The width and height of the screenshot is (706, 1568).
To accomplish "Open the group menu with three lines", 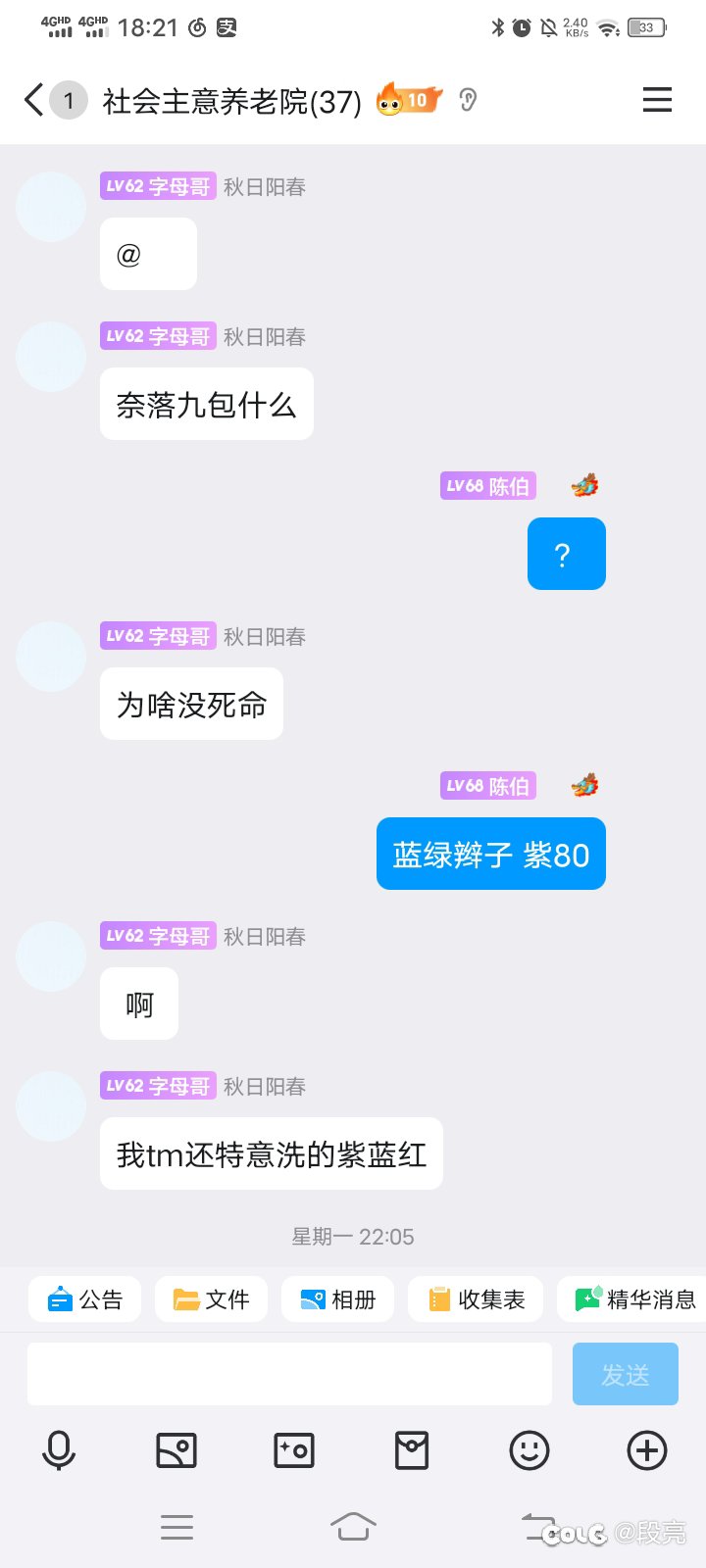I will (x=657, y=100).
